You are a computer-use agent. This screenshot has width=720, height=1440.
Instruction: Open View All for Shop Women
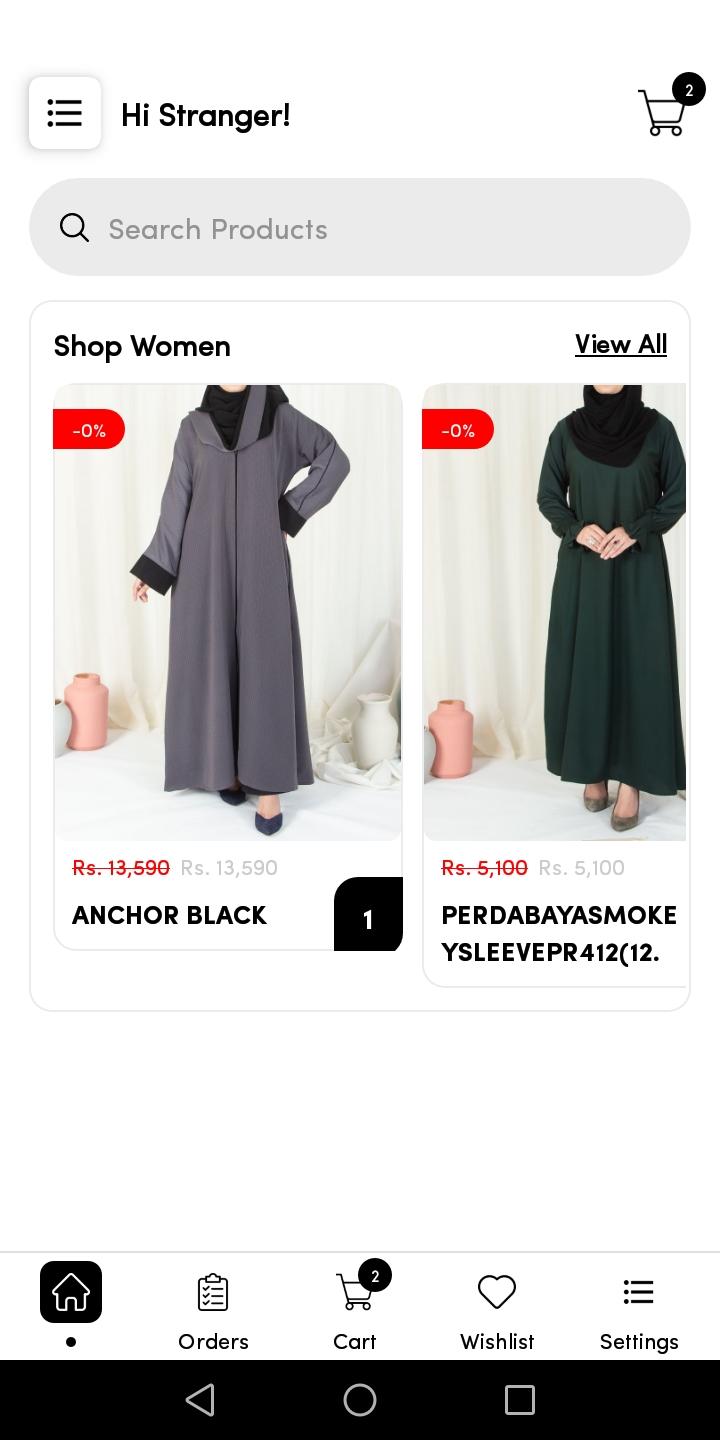pos(621,344)
